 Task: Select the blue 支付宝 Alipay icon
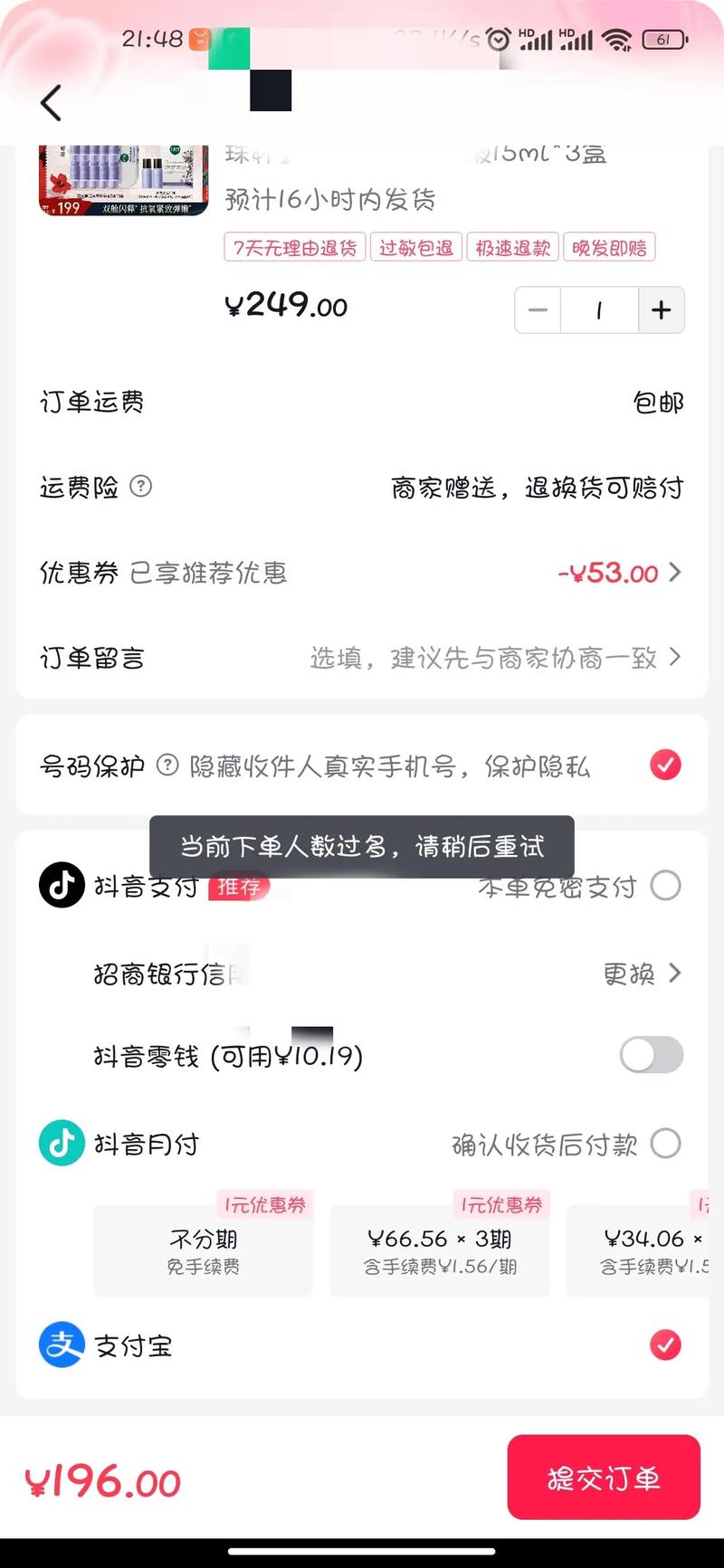point(61,1345)
